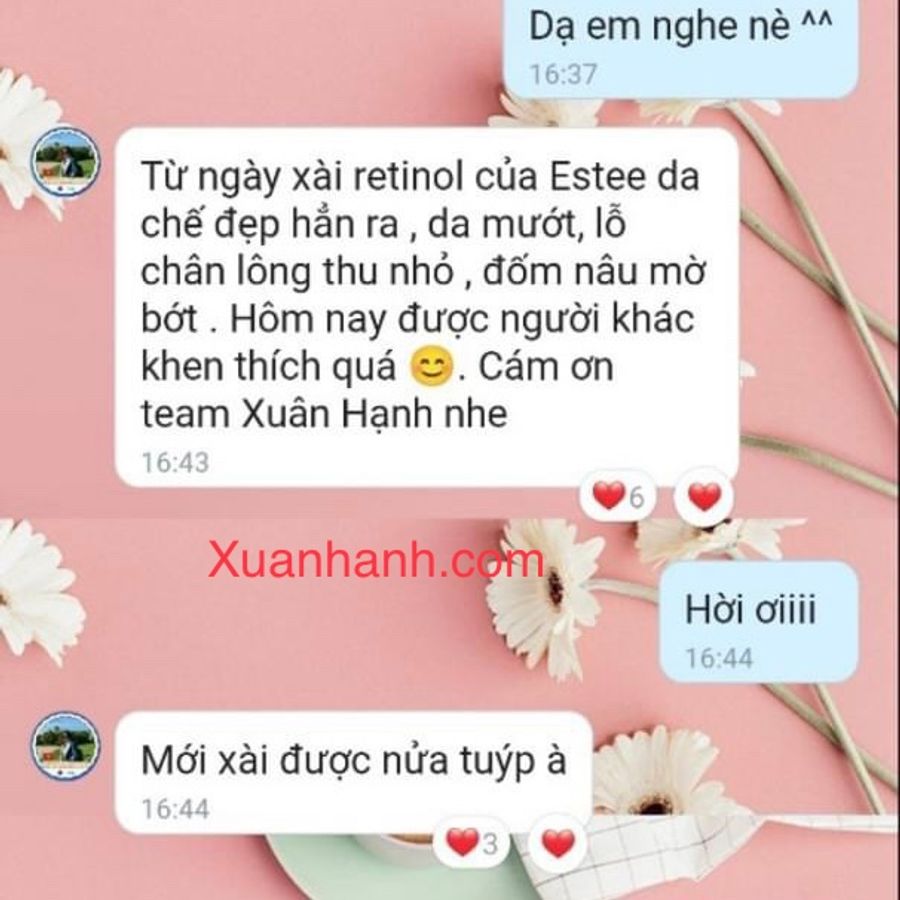React with a heart to the retinol message
This screenshot has width=900, height=900.
704,496
